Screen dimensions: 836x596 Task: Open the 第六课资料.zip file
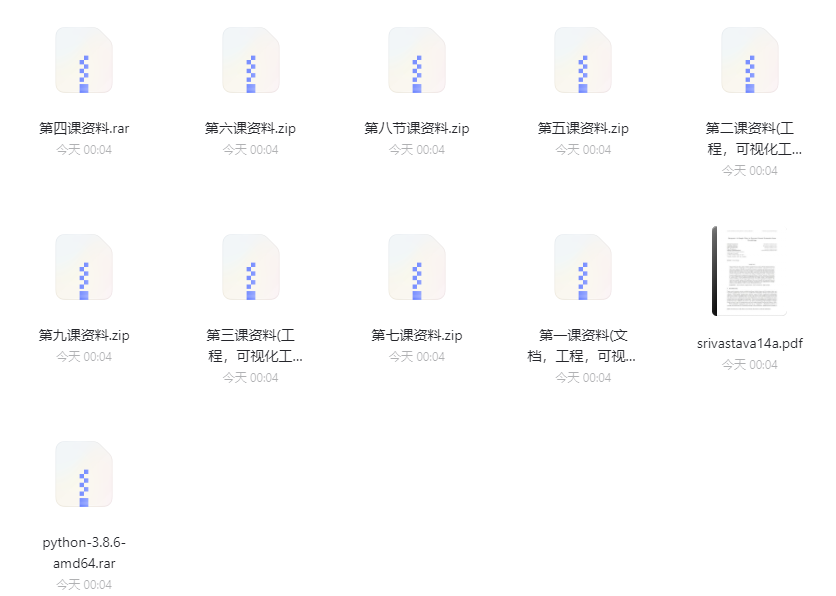(250, 61)
